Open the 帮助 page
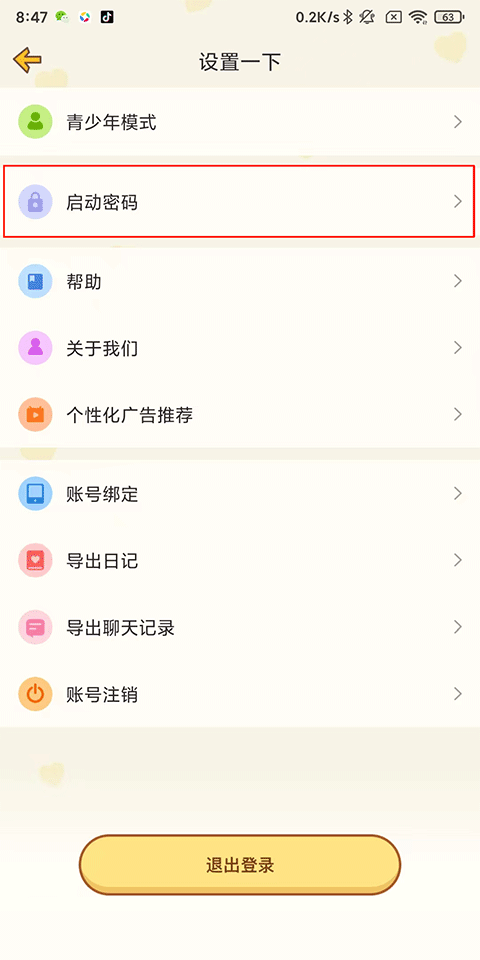The image size is (480, 960). point(240,282)
